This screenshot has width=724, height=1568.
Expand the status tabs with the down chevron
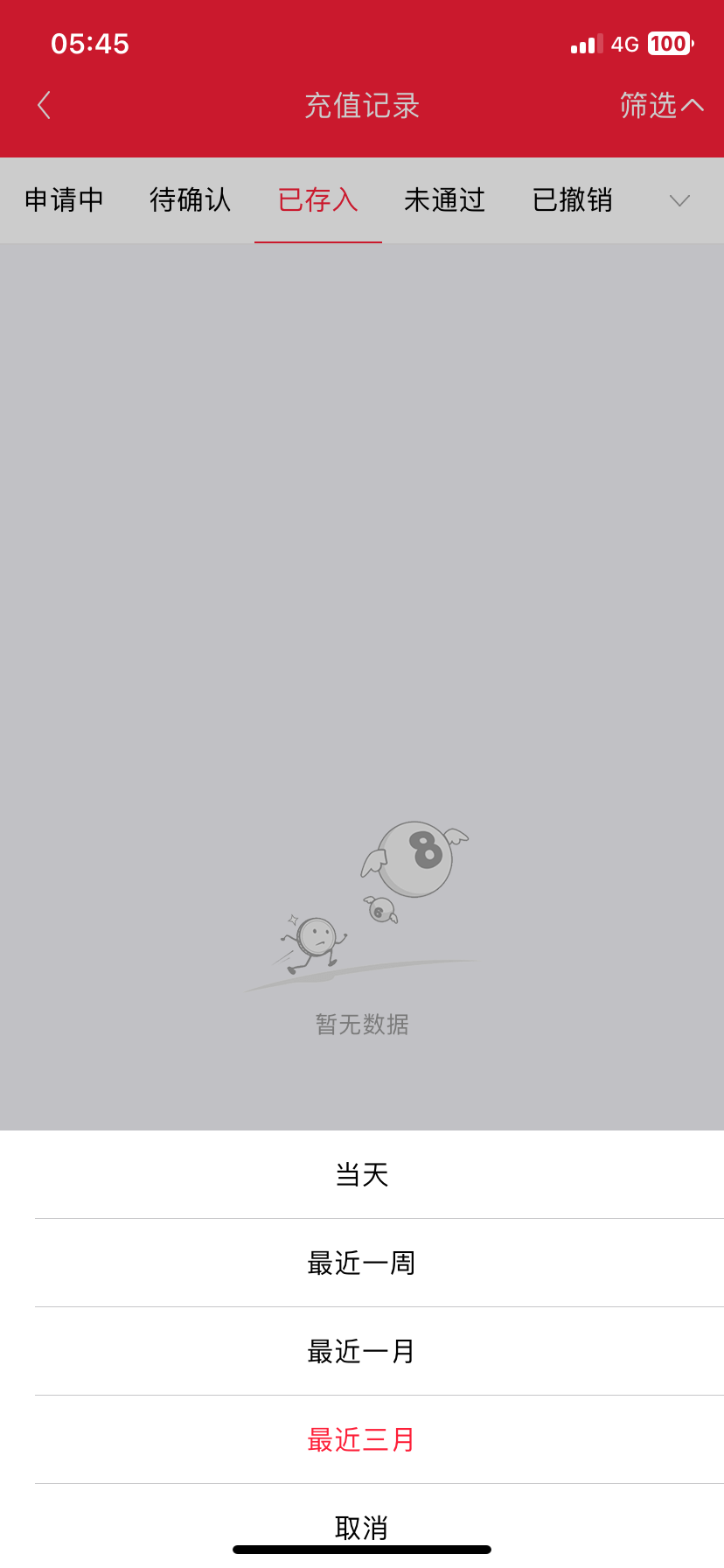coord(679,200)
